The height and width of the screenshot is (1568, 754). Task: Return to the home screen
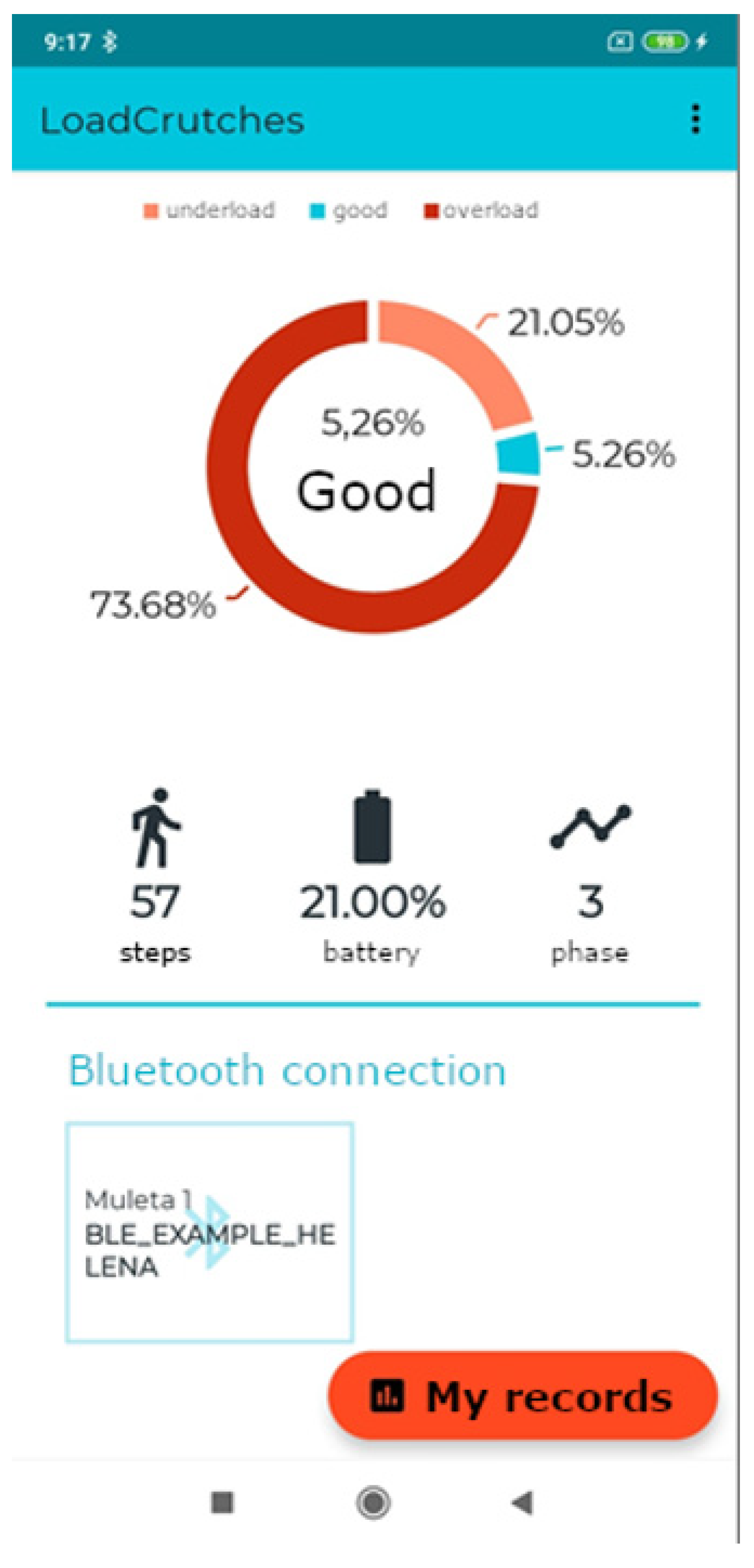click(373, 1503)
